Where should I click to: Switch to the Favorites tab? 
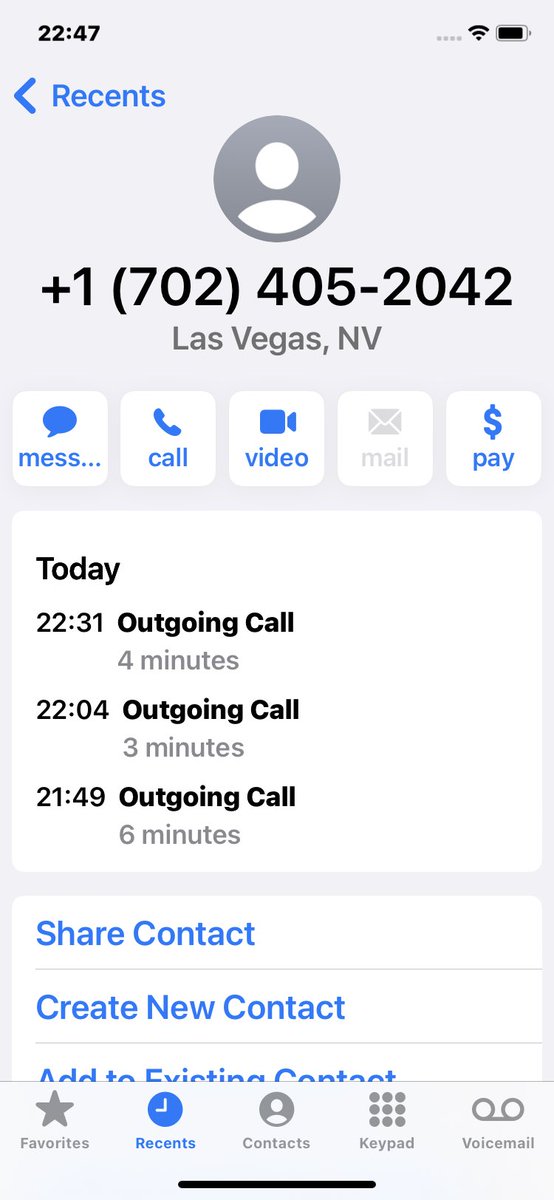pos(55,1121)
